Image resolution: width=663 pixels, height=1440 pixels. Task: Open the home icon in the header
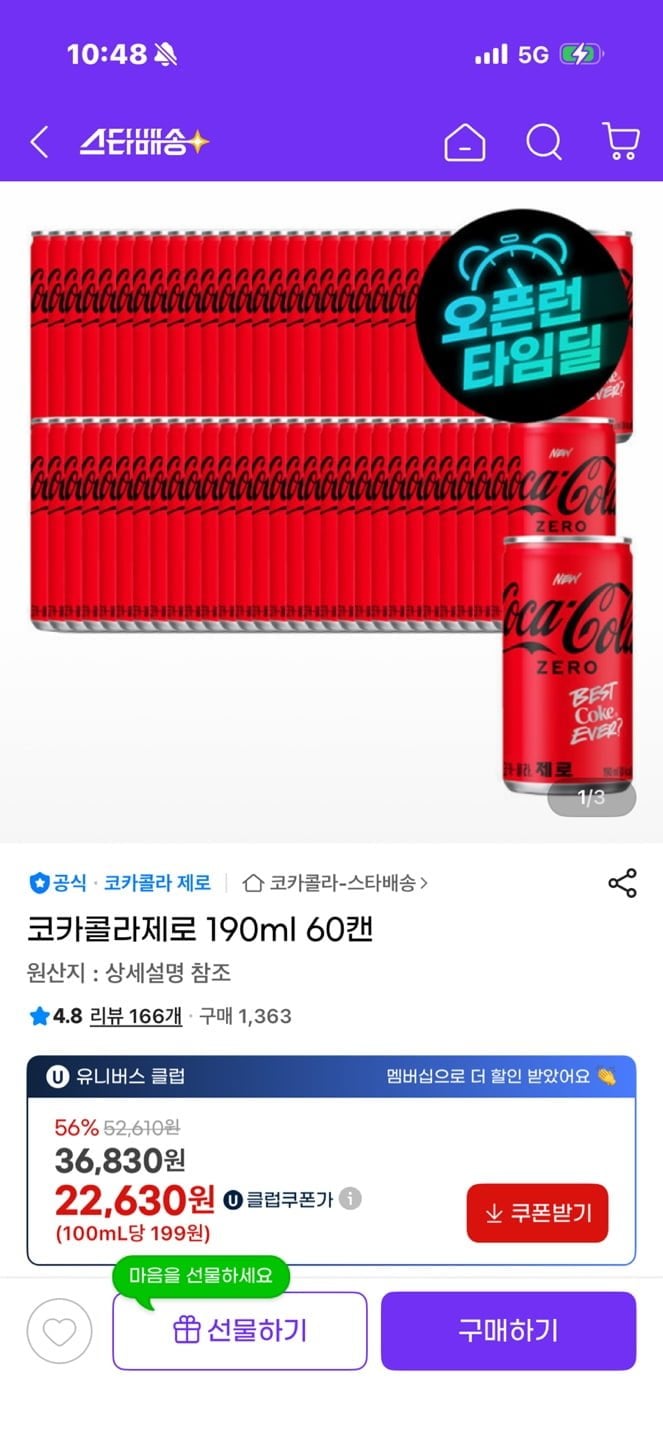[465, 143]
